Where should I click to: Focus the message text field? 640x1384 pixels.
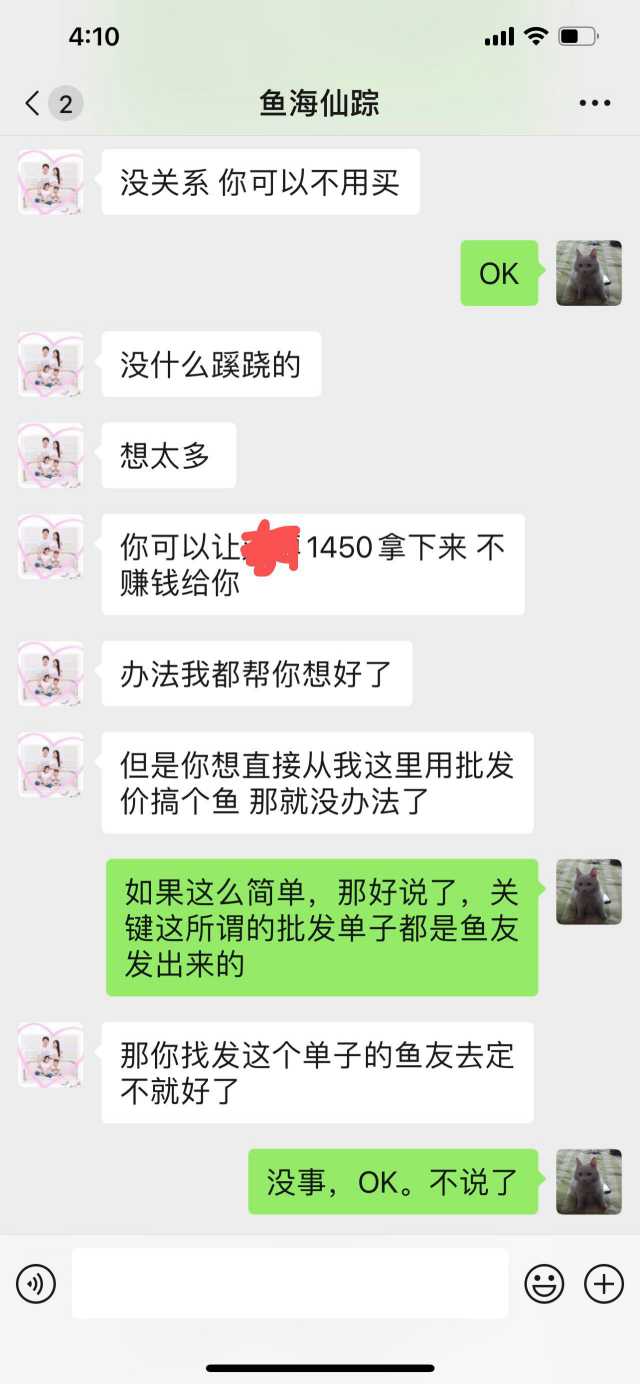(x=290, y=1283)
